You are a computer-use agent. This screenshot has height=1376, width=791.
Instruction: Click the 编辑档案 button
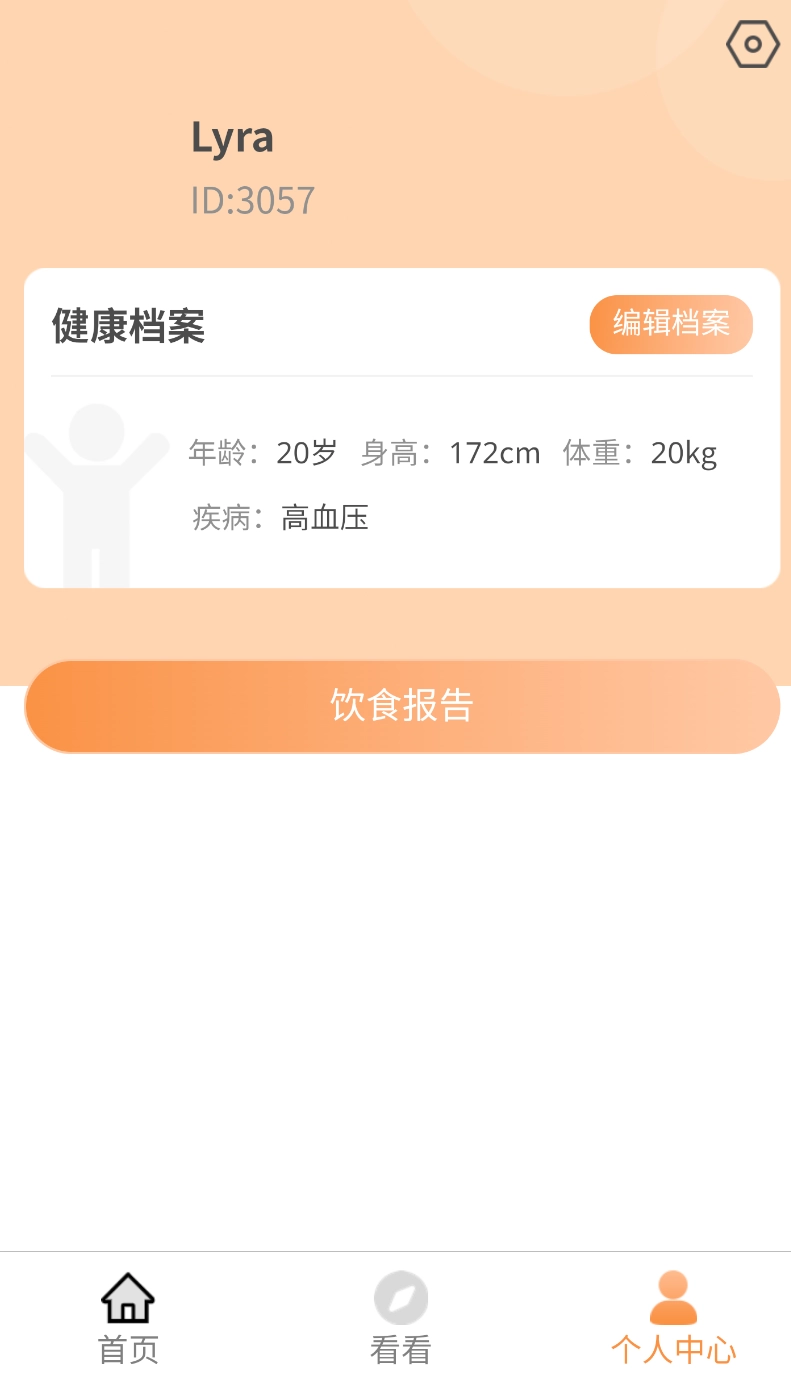[671, 324]
